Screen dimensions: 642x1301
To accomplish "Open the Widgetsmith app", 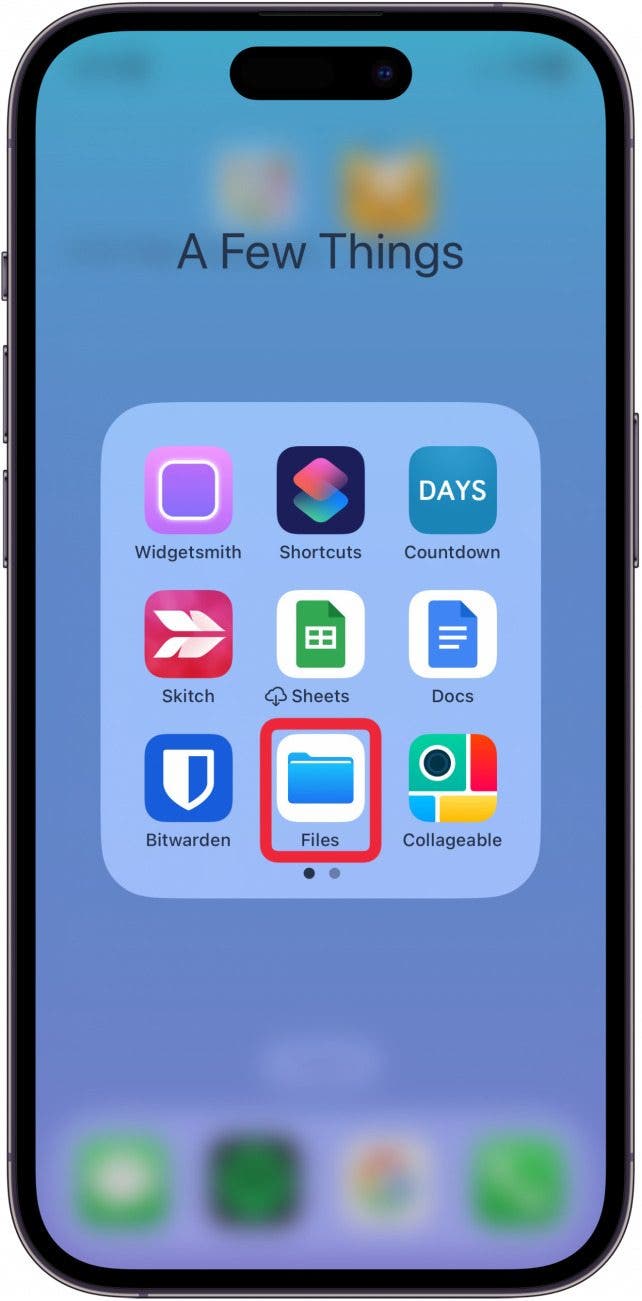I will pos(188,490).
